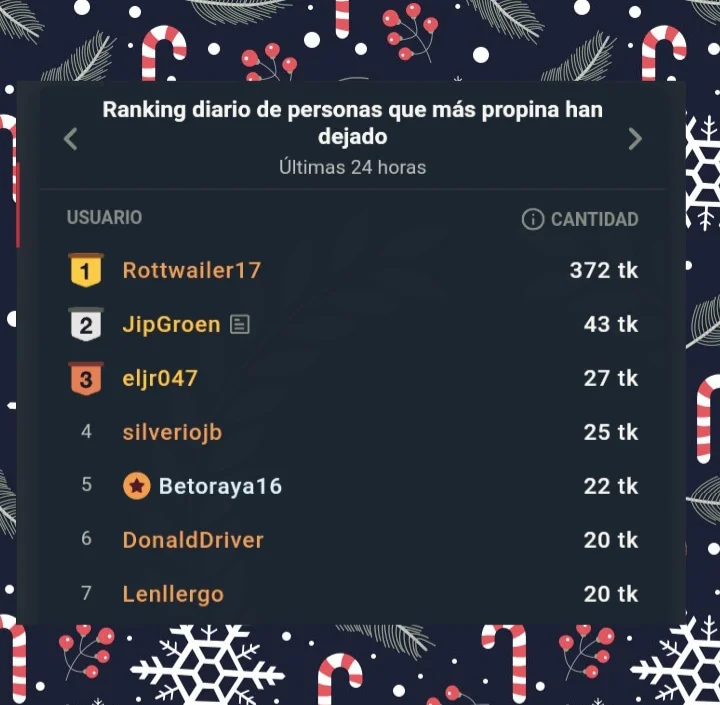Open silveriojb's profile
The image size is (720, 705).
tap(172, 432)
